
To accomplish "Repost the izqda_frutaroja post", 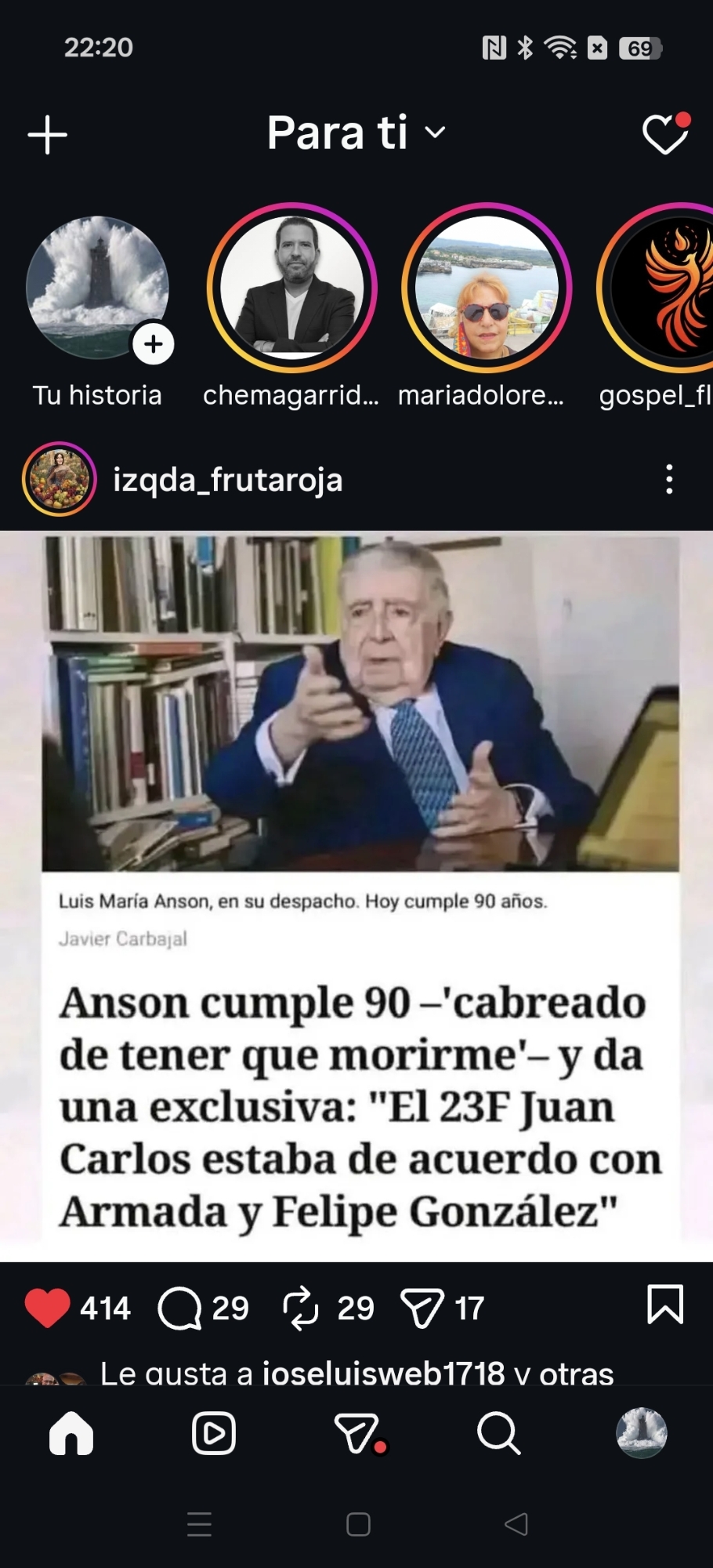I will pos(301,1308).
